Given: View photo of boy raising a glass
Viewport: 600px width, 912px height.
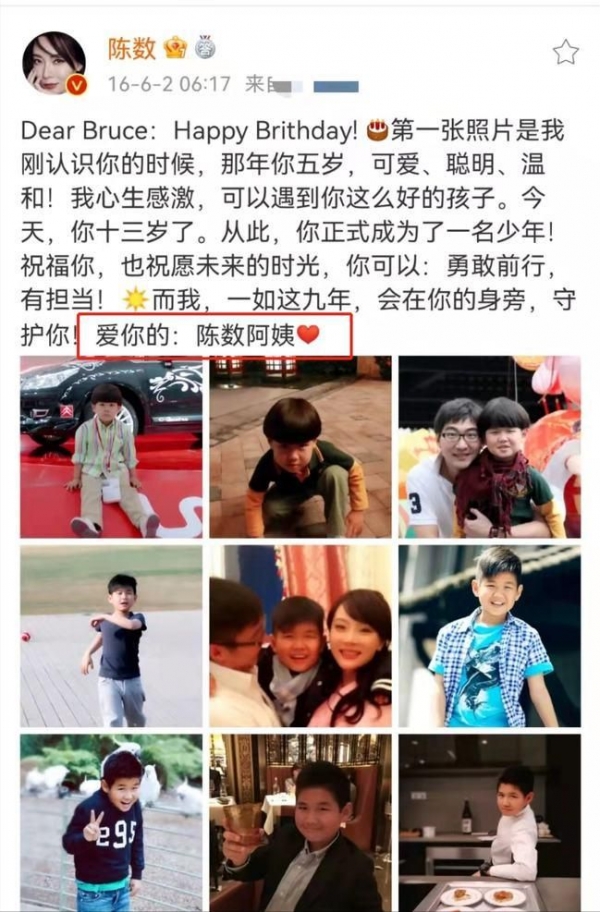Looking at the screenshot, I should coord(300,822).
